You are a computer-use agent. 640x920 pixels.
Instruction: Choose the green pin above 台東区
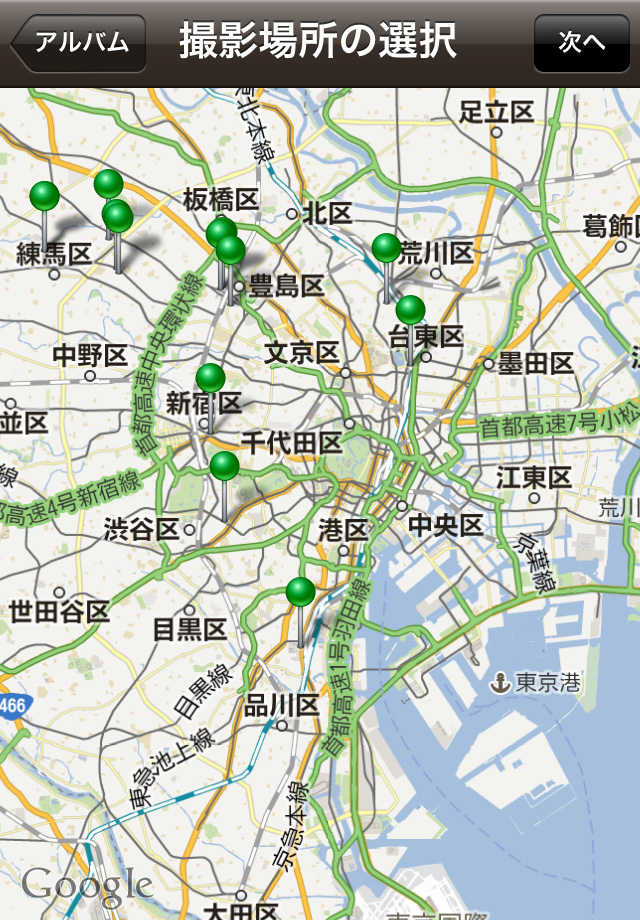tap(410, 311)
